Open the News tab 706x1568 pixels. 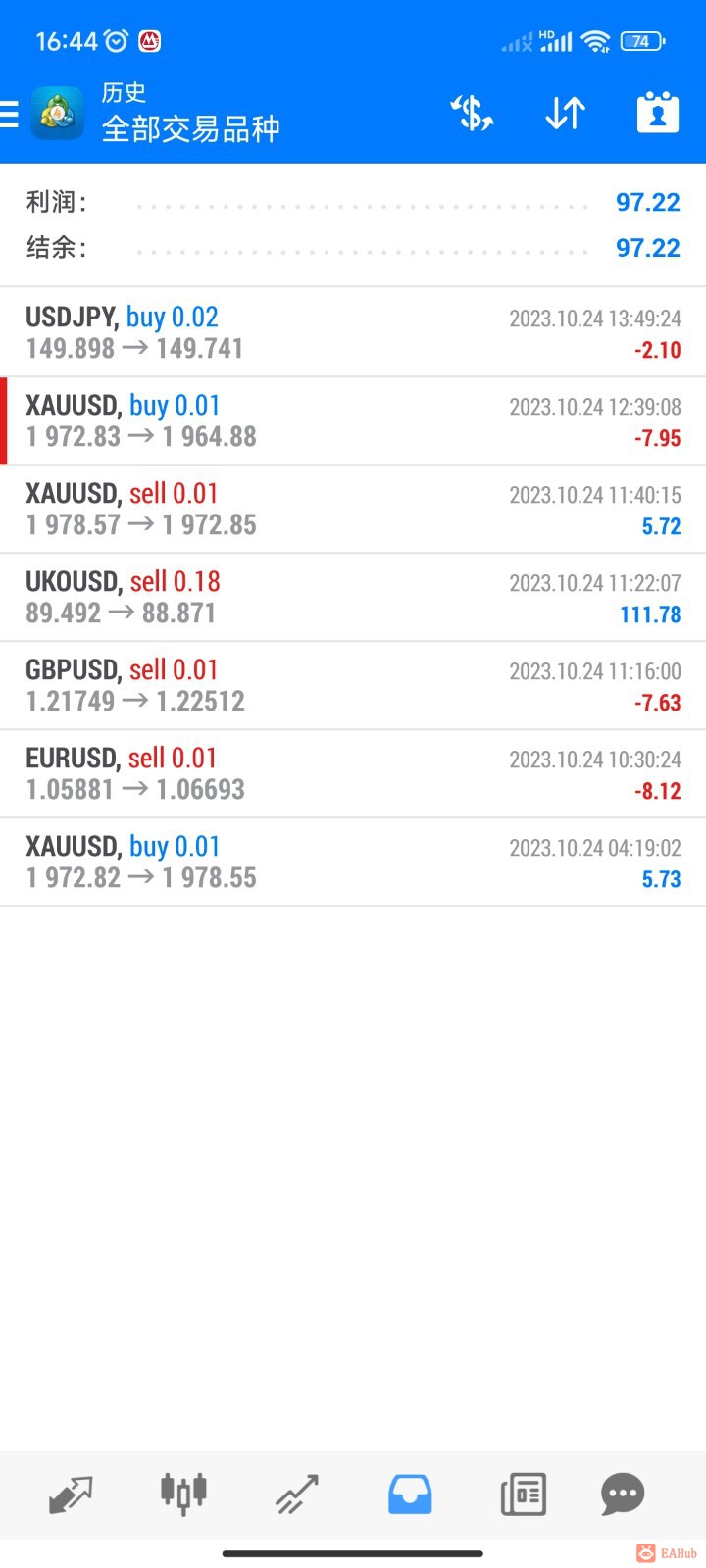[523, 1494]
